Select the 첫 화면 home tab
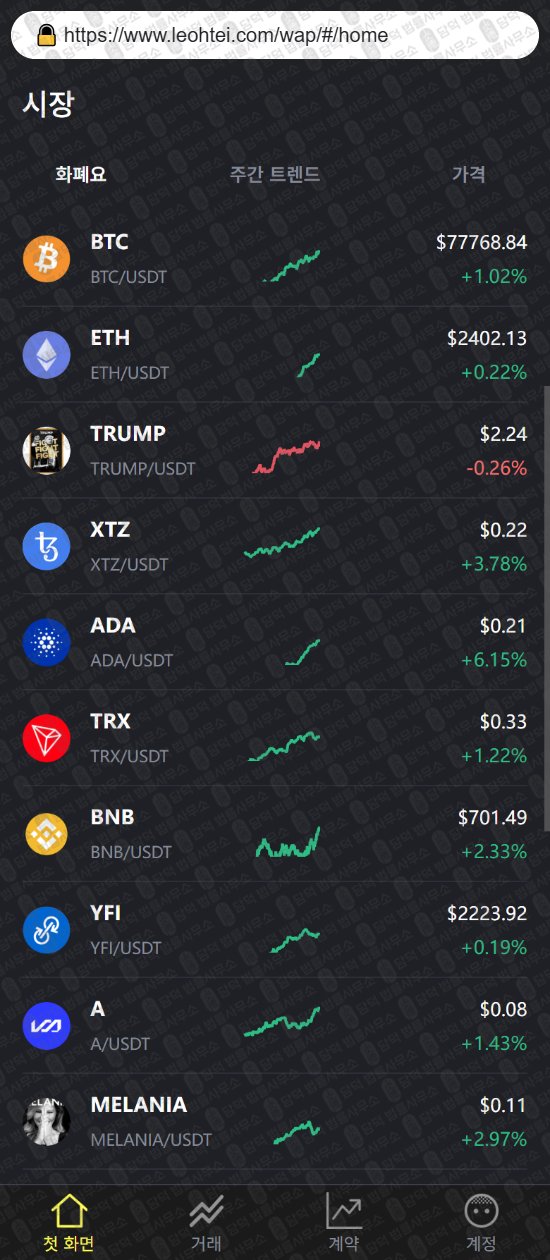Viewport: 550px width, 1260px height. pyautogui.click(x=68, y=1223)
